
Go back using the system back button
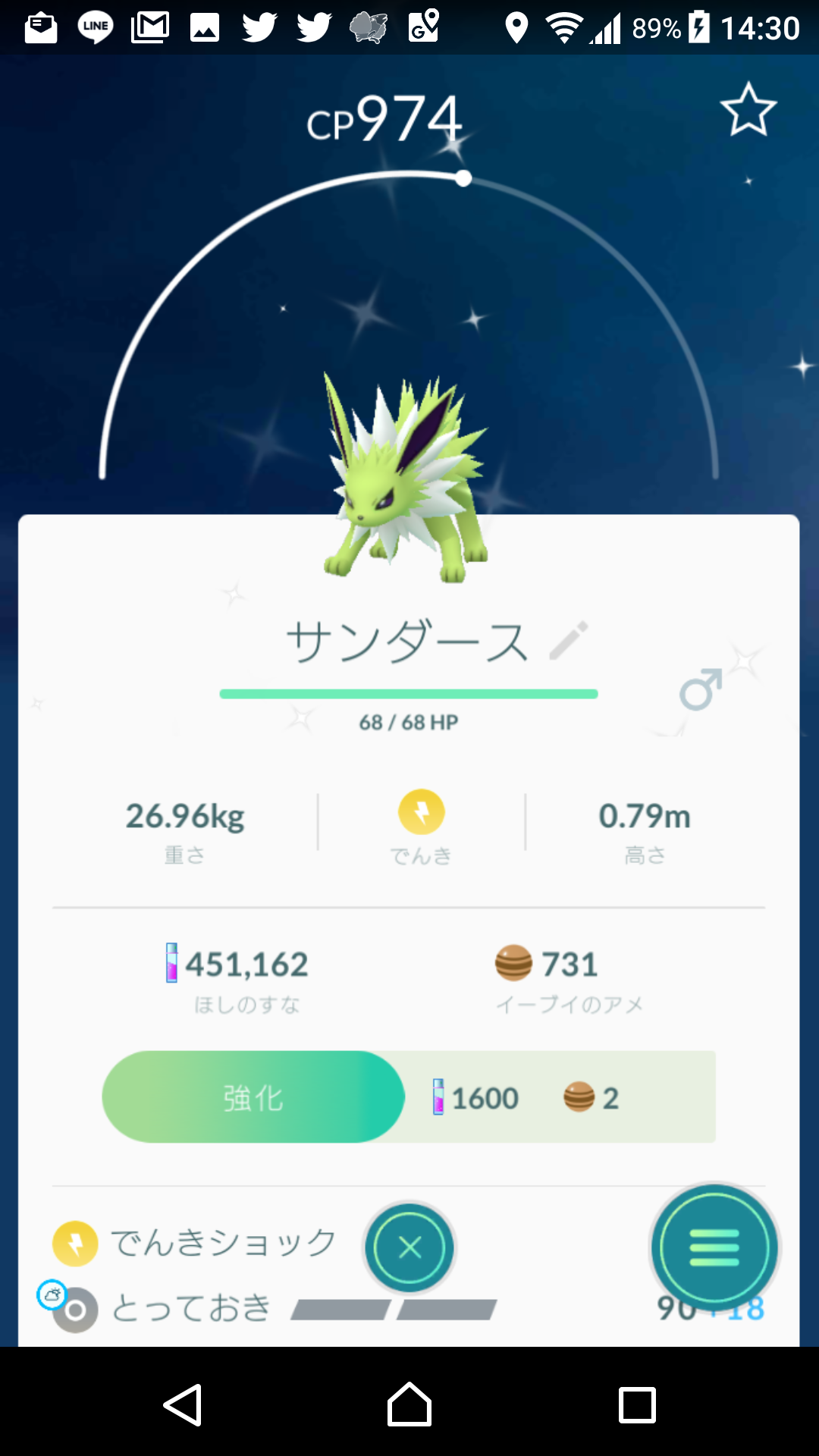[183, 1405]
